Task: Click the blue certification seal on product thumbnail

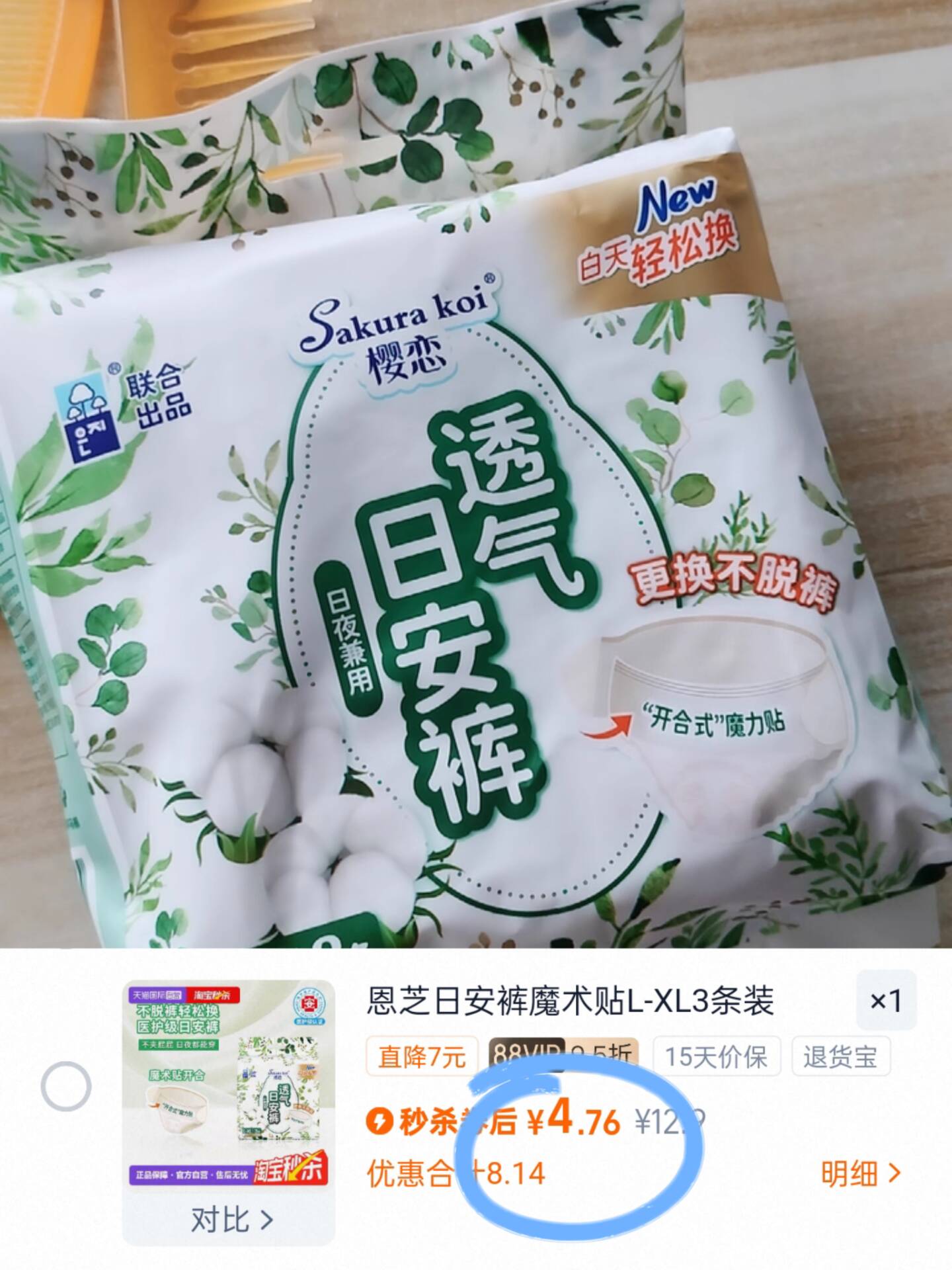Action: click(309, 1005)
